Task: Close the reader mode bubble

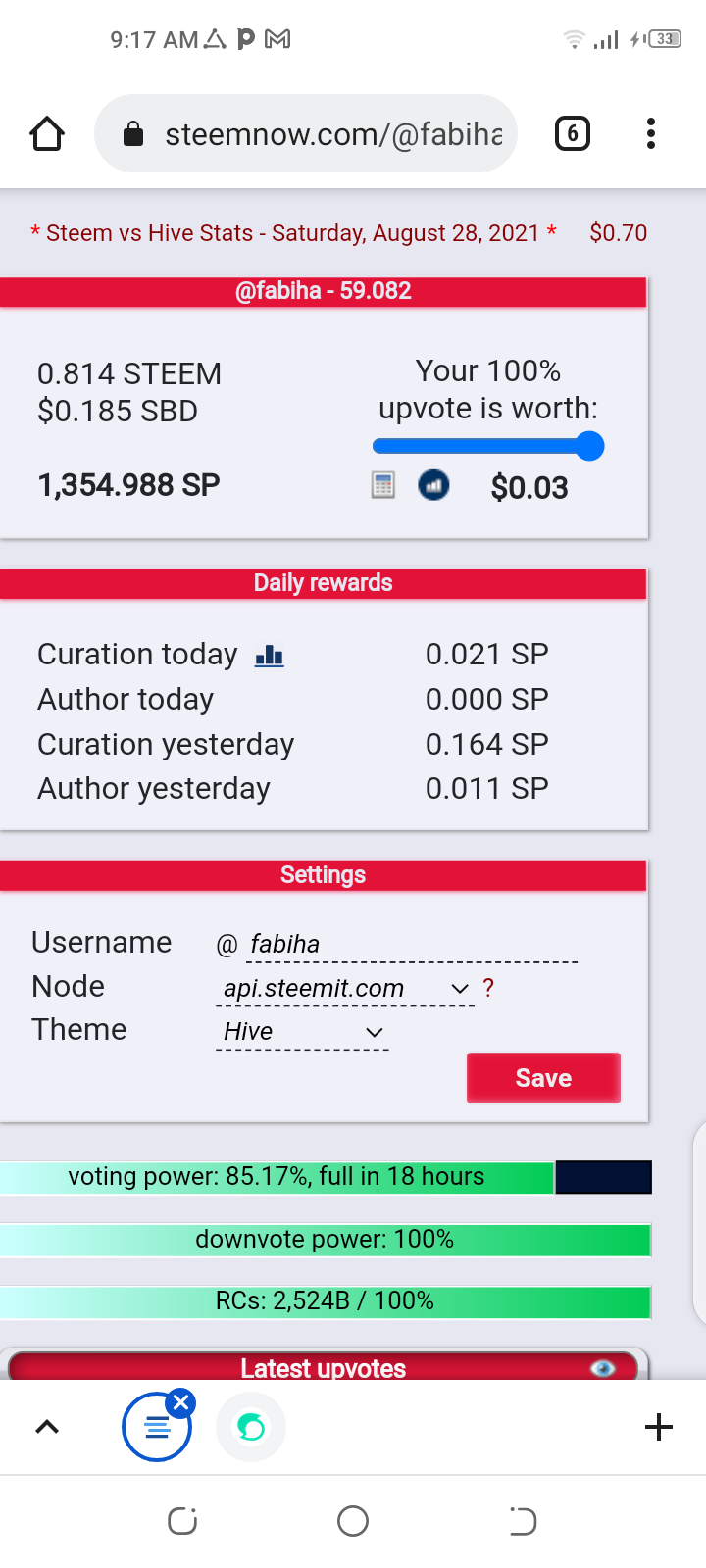Action: [180, 1403]
